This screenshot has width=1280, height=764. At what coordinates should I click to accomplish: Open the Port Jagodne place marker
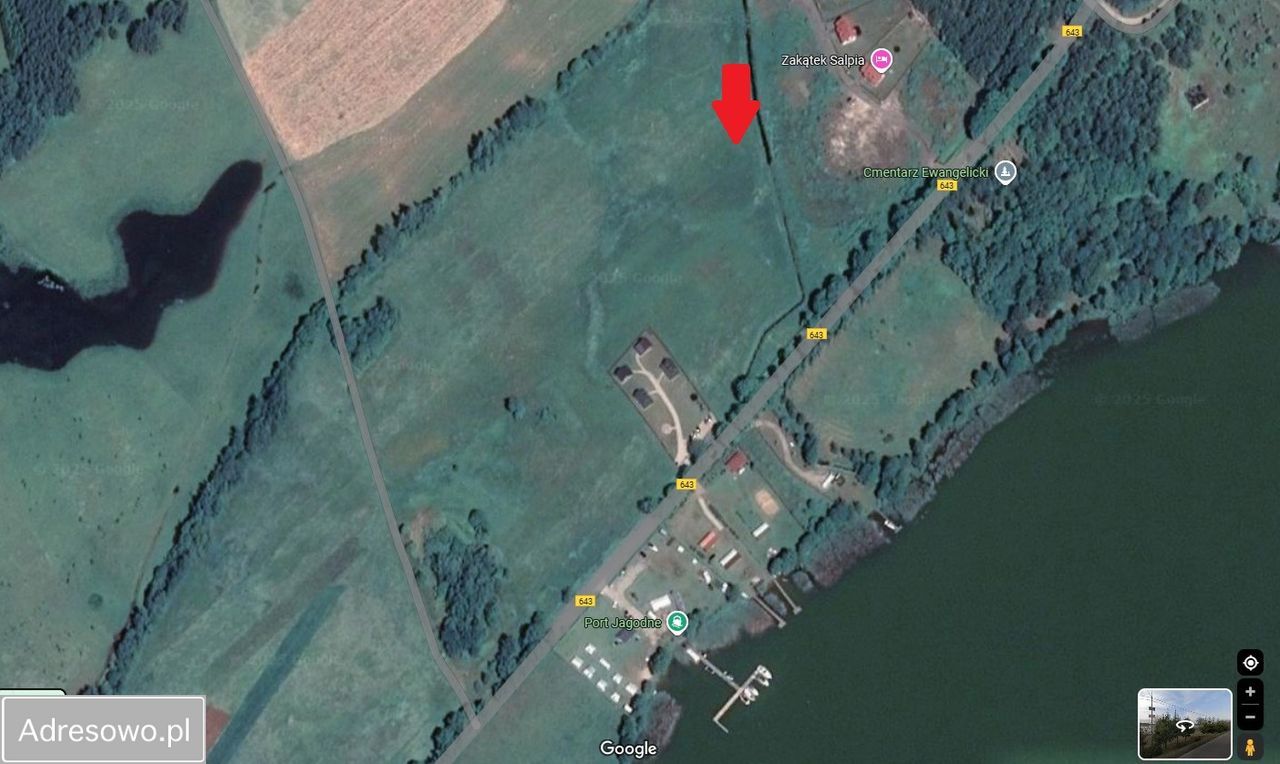(x=678, y=622)
